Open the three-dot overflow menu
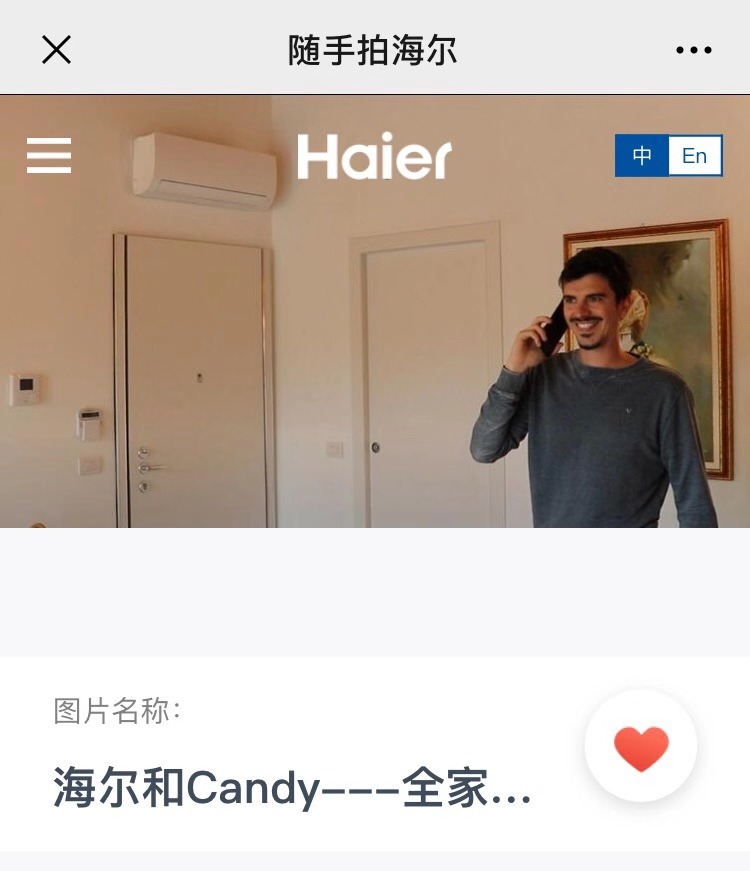750x871 pixels. coord(693,50)
